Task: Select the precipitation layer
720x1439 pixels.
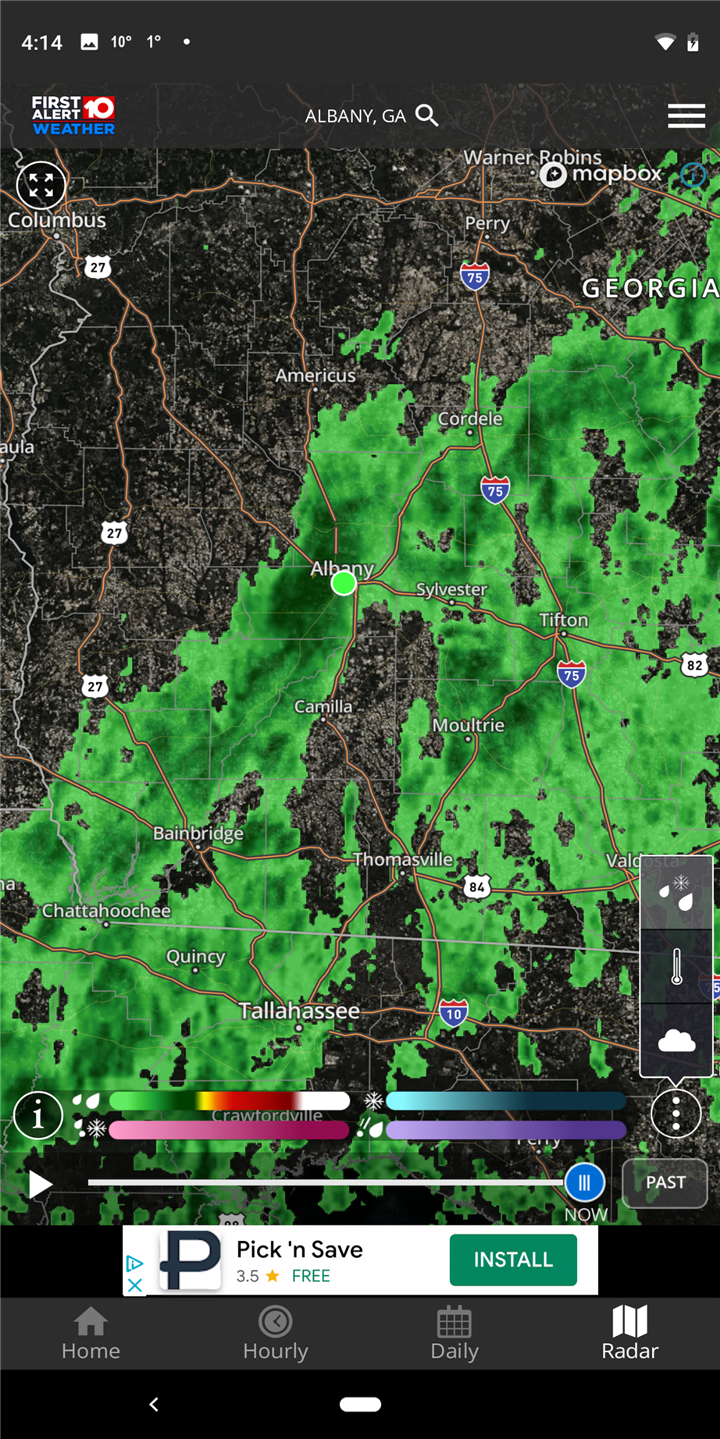Action: tap(677, 893)
